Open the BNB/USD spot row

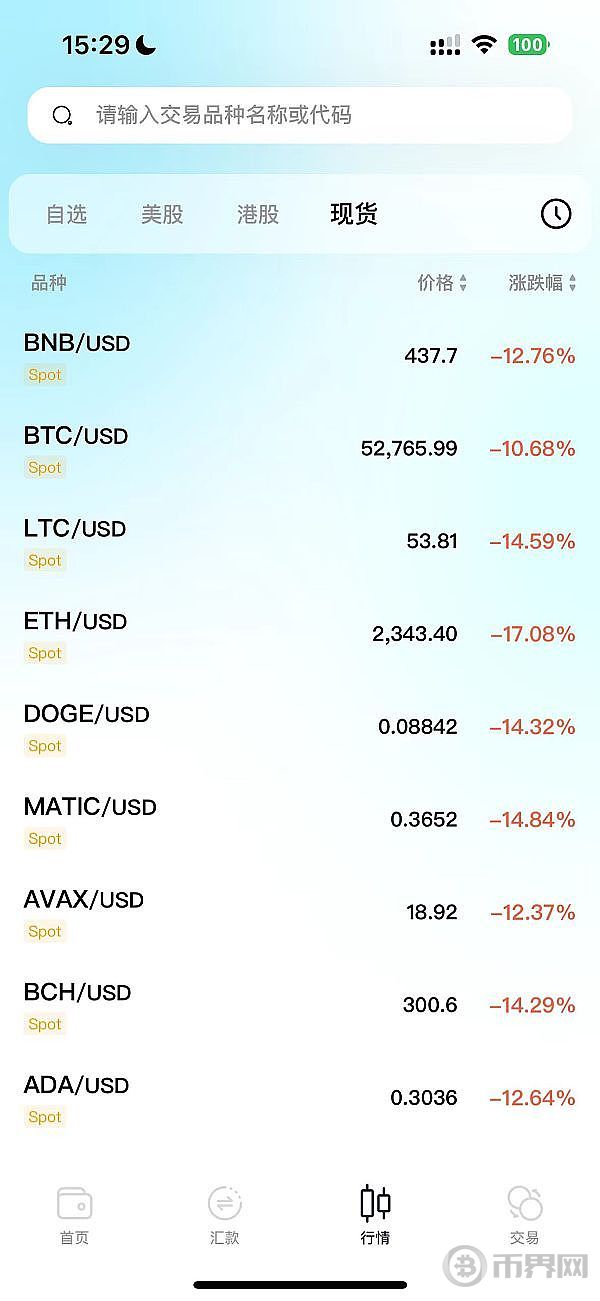pos(300,356)
